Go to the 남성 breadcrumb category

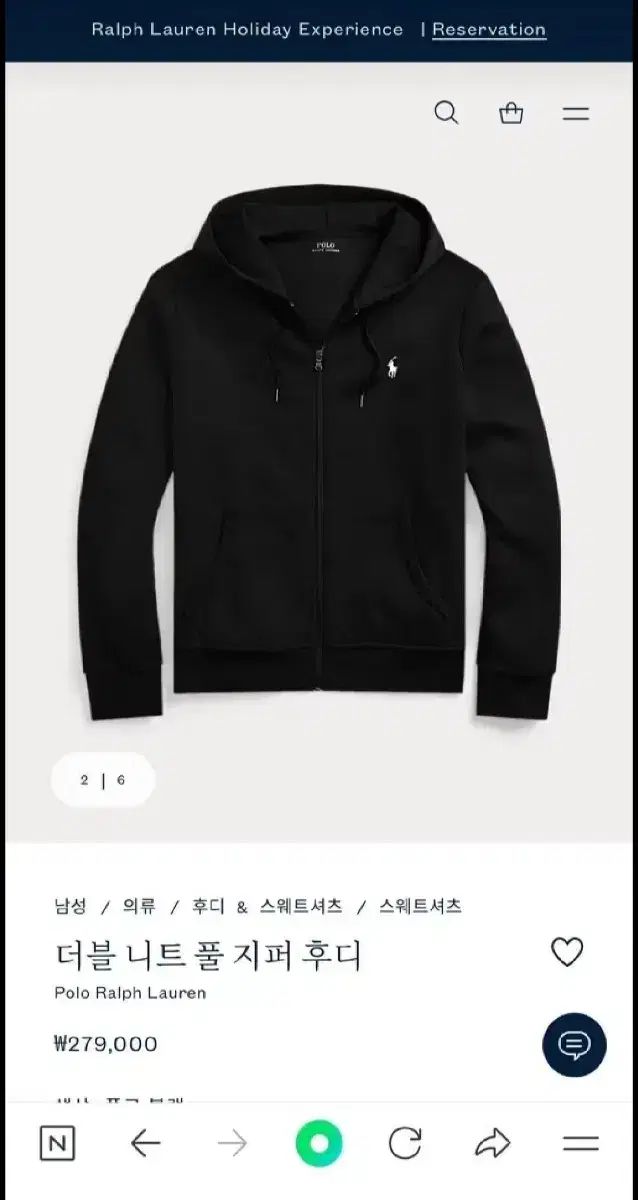pyautogui.click(x=71, y=906)
